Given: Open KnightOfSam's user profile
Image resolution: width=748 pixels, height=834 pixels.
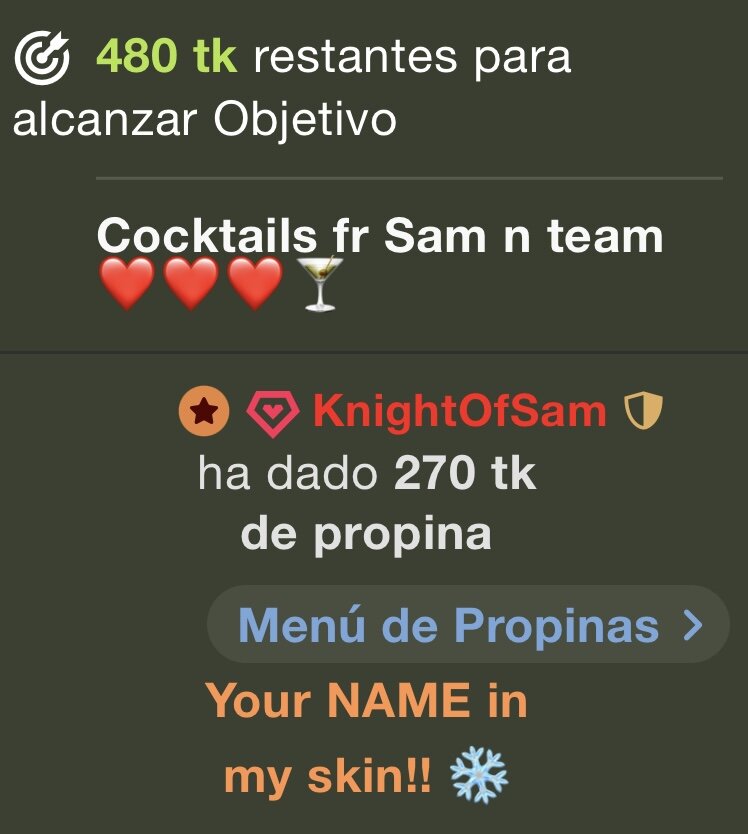Looking at the screenshot, I should [x=459, y=411].
